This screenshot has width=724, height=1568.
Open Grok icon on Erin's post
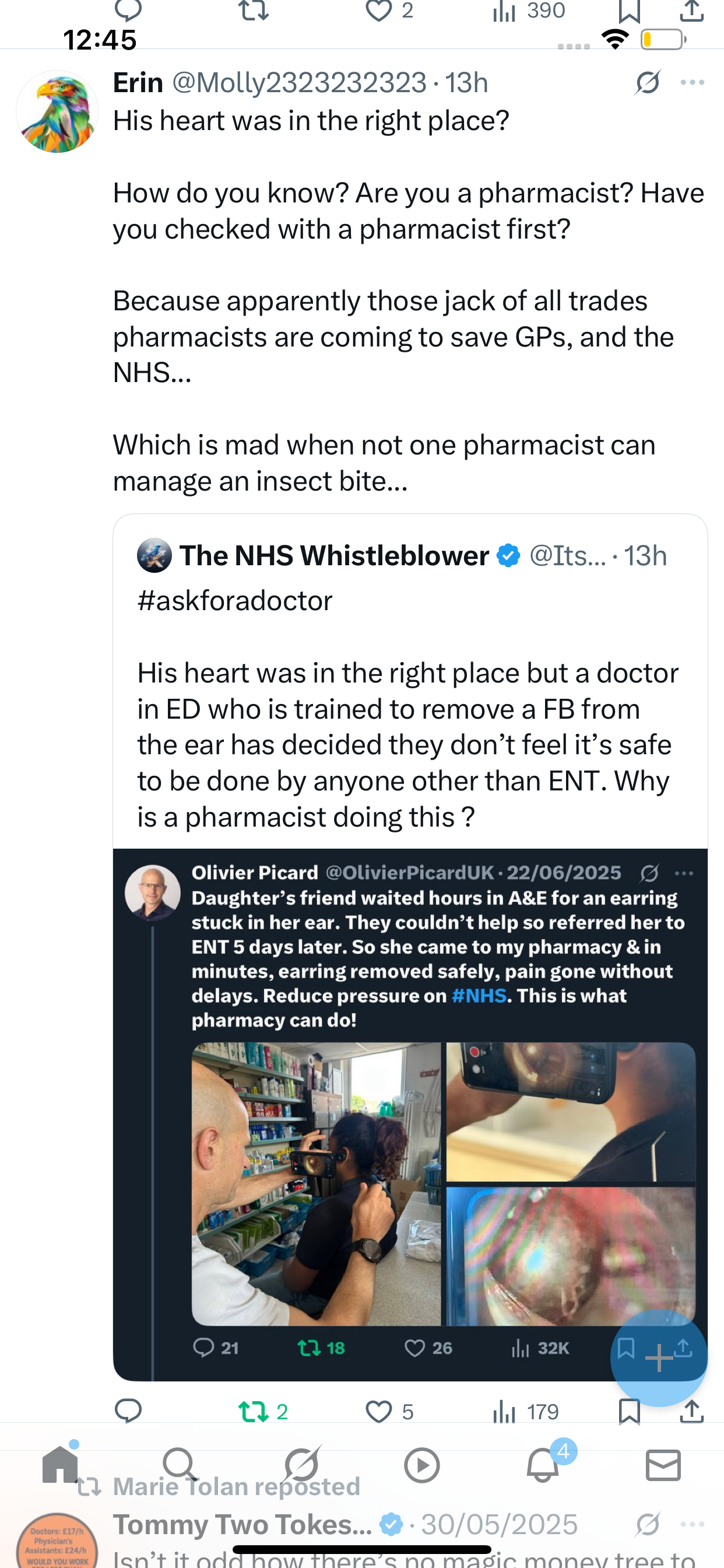tap(647, 82)
